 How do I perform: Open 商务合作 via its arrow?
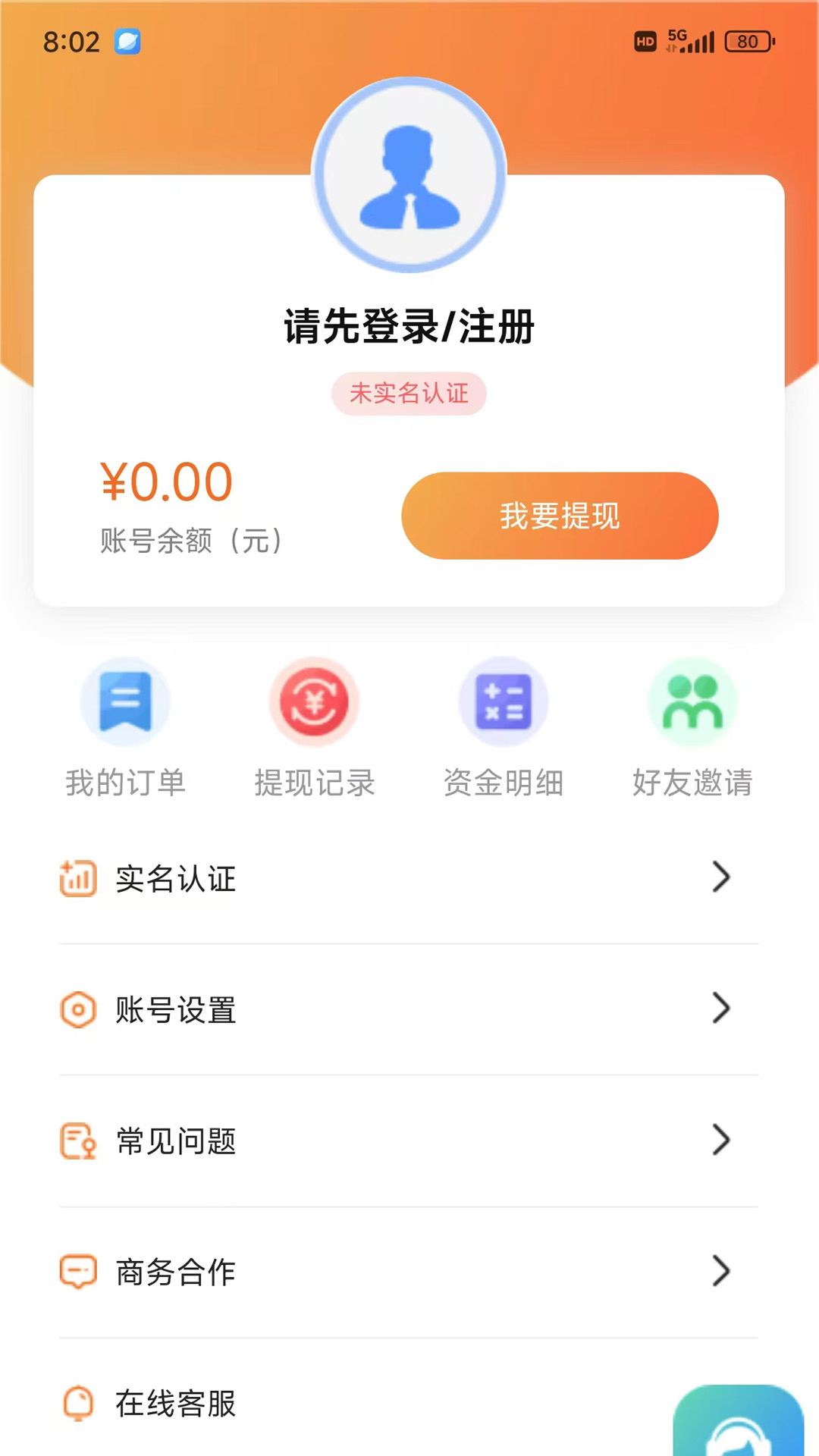[721, 1272]
